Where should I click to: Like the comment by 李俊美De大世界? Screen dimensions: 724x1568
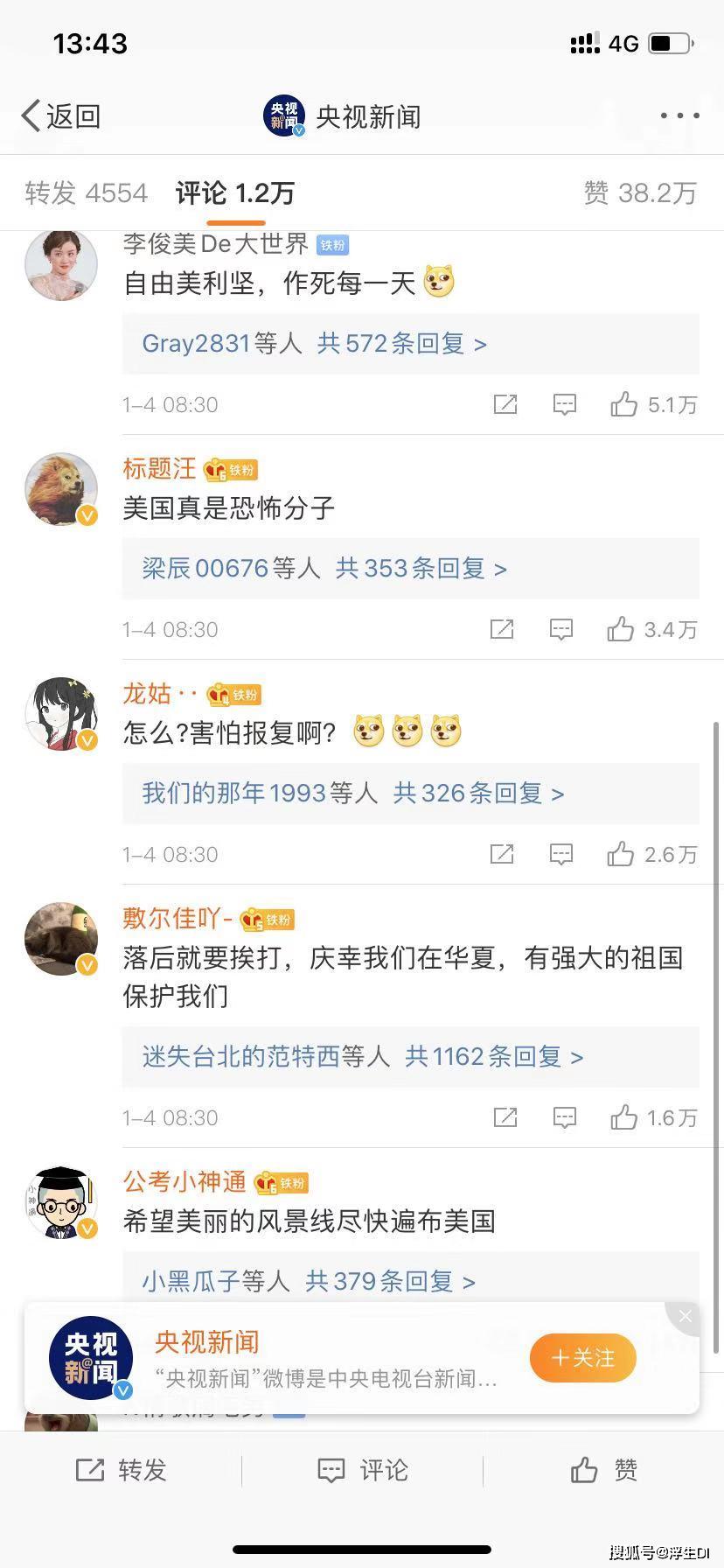(x=623, y=404)
